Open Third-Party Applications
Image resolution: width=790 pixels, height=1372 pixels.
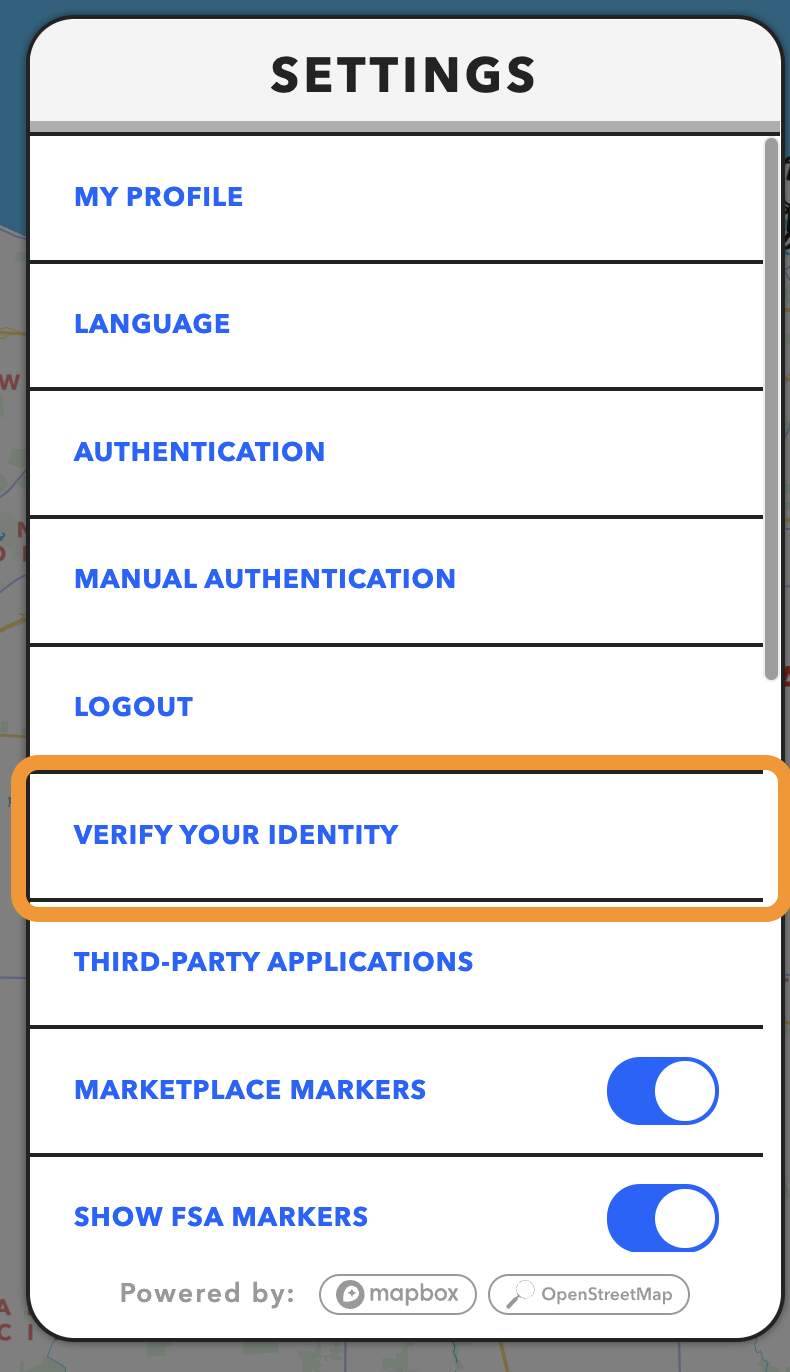pos(397,962)
